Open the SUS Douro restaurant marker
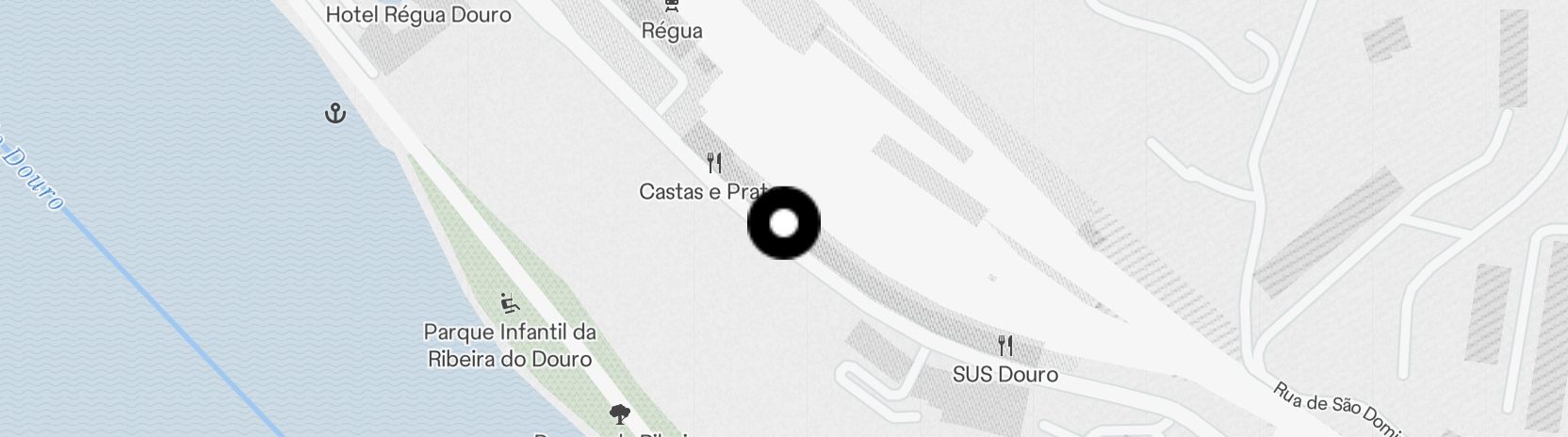Viewport: 1568px width, 437px height. click(x=1005, y=346)
